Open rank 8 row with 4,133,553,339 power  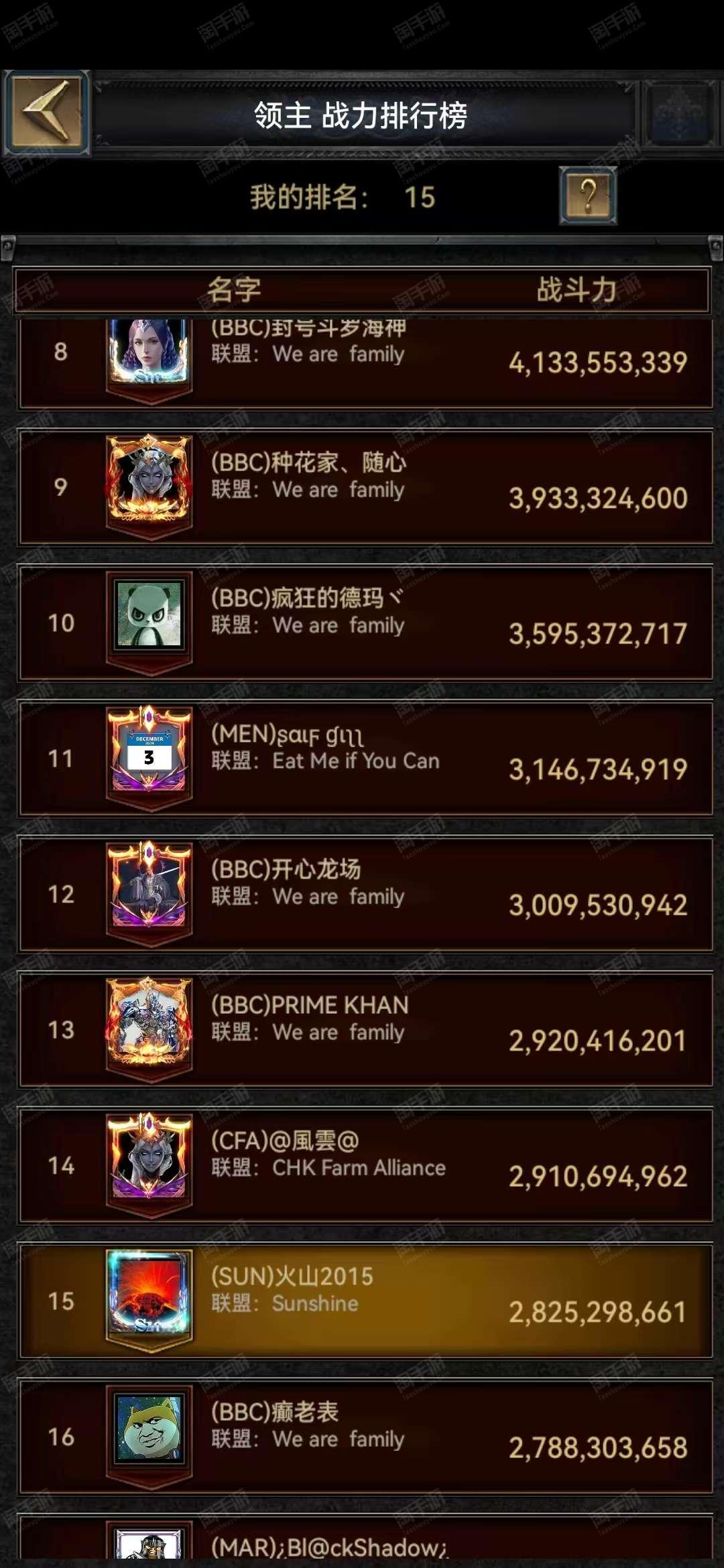coord(365,363)
